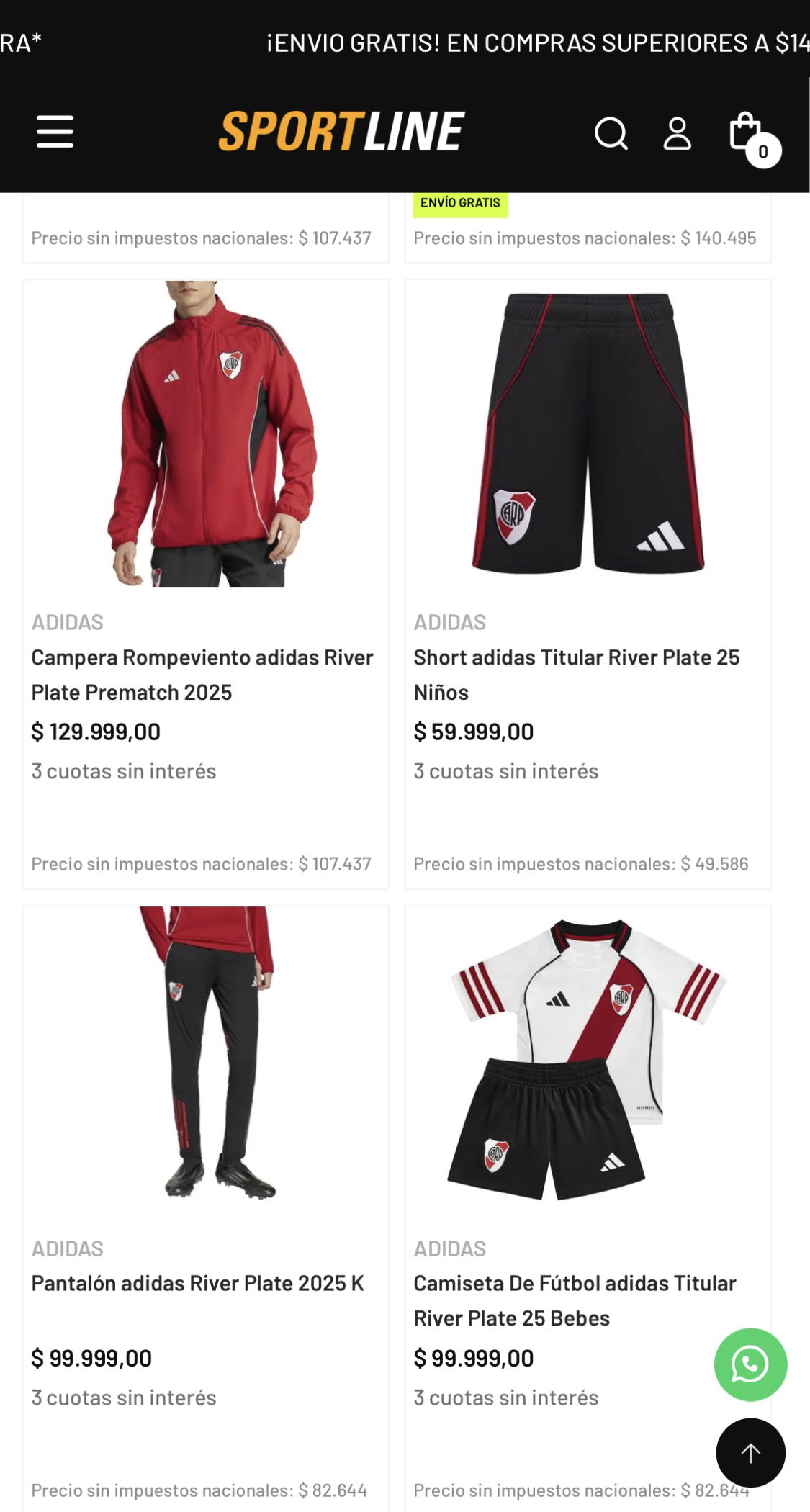810x1512 pixels.
Task: Open Camiseta De Fútbol adidas Titular Bebes
Action: pyautogui.click(x=575, y=1300)
